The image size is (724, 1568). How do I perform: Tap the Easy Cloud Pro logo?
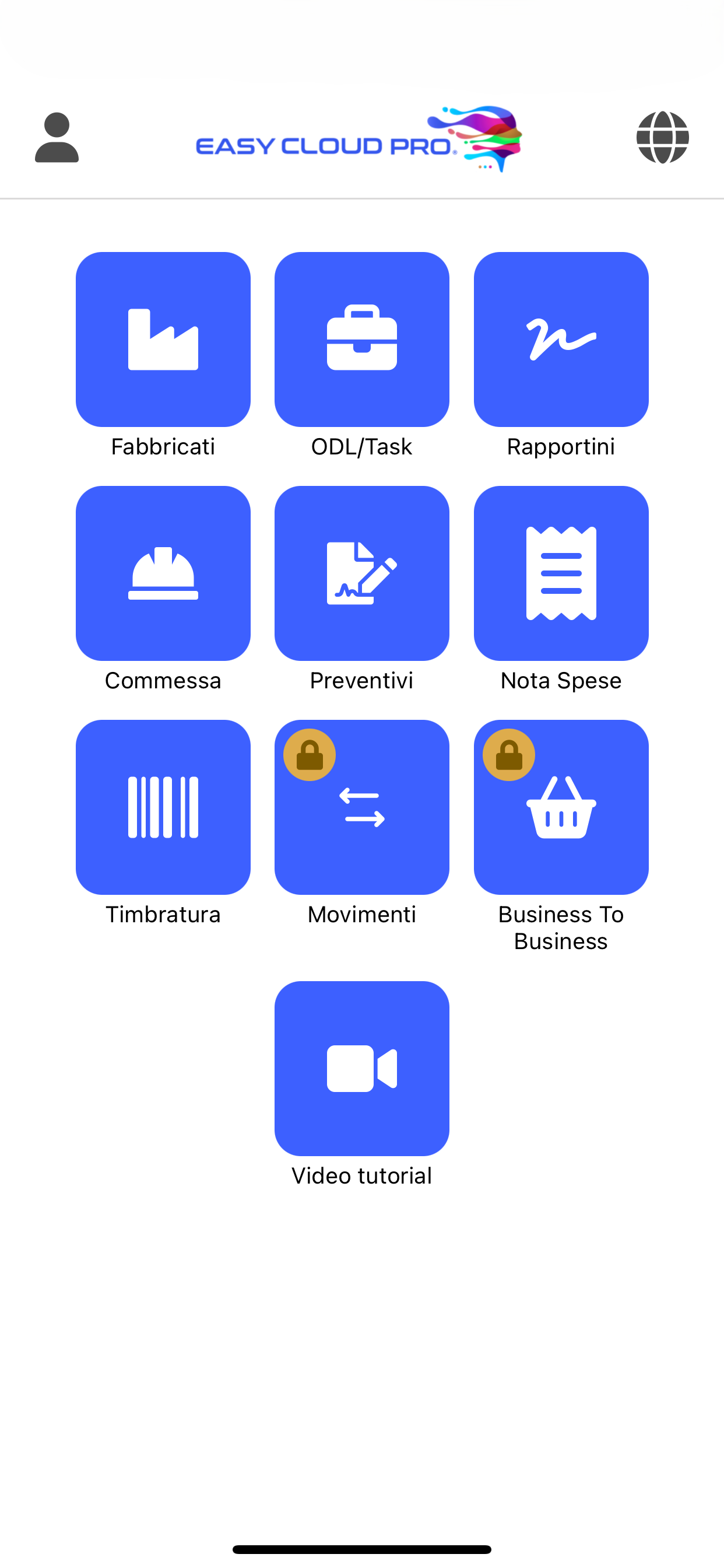click(361, 139)
